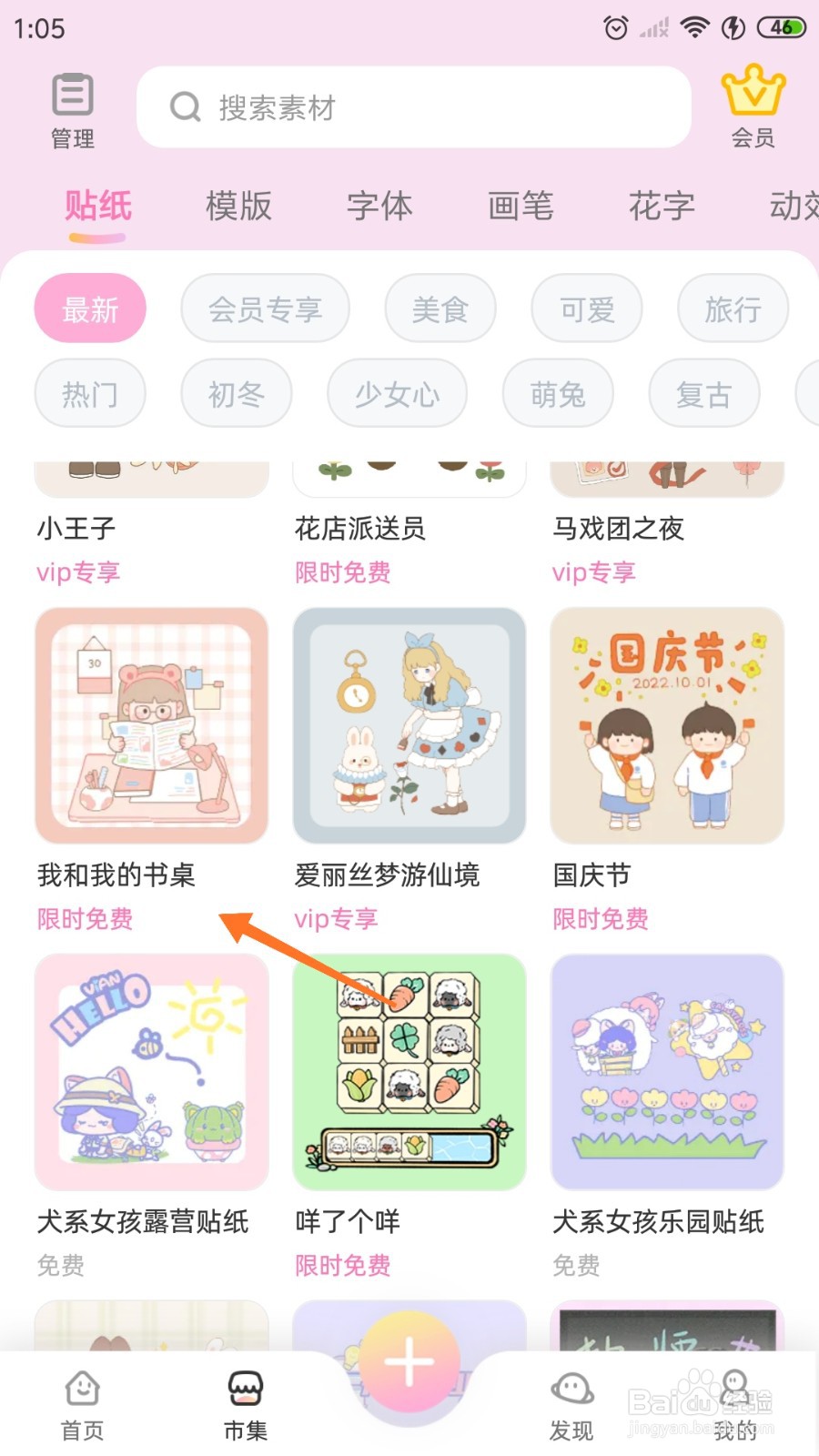Open 限时免费 under 我和我的书桌
Viewport: 819px width, 1456px height.
click(x=84, y=919)
